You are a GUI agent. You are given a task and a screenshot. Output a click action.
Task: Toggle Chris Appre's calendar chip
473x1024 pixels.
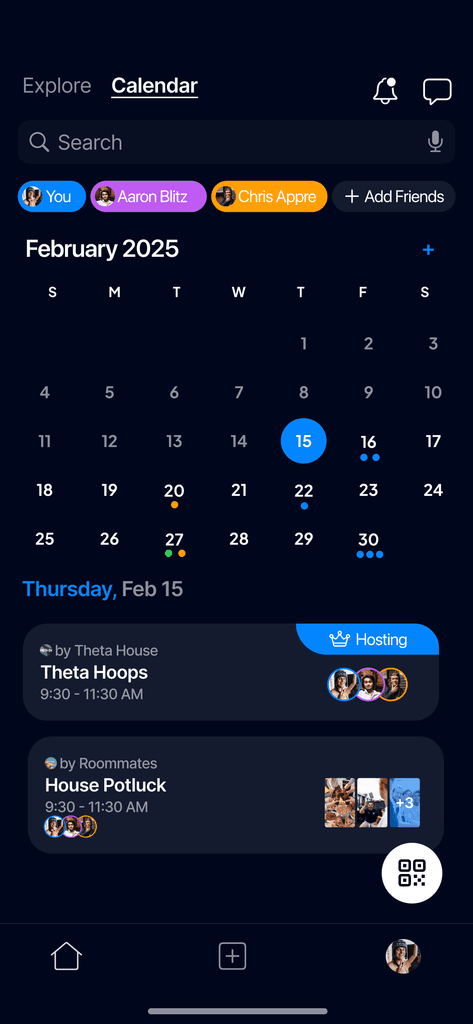pos(269,197)
